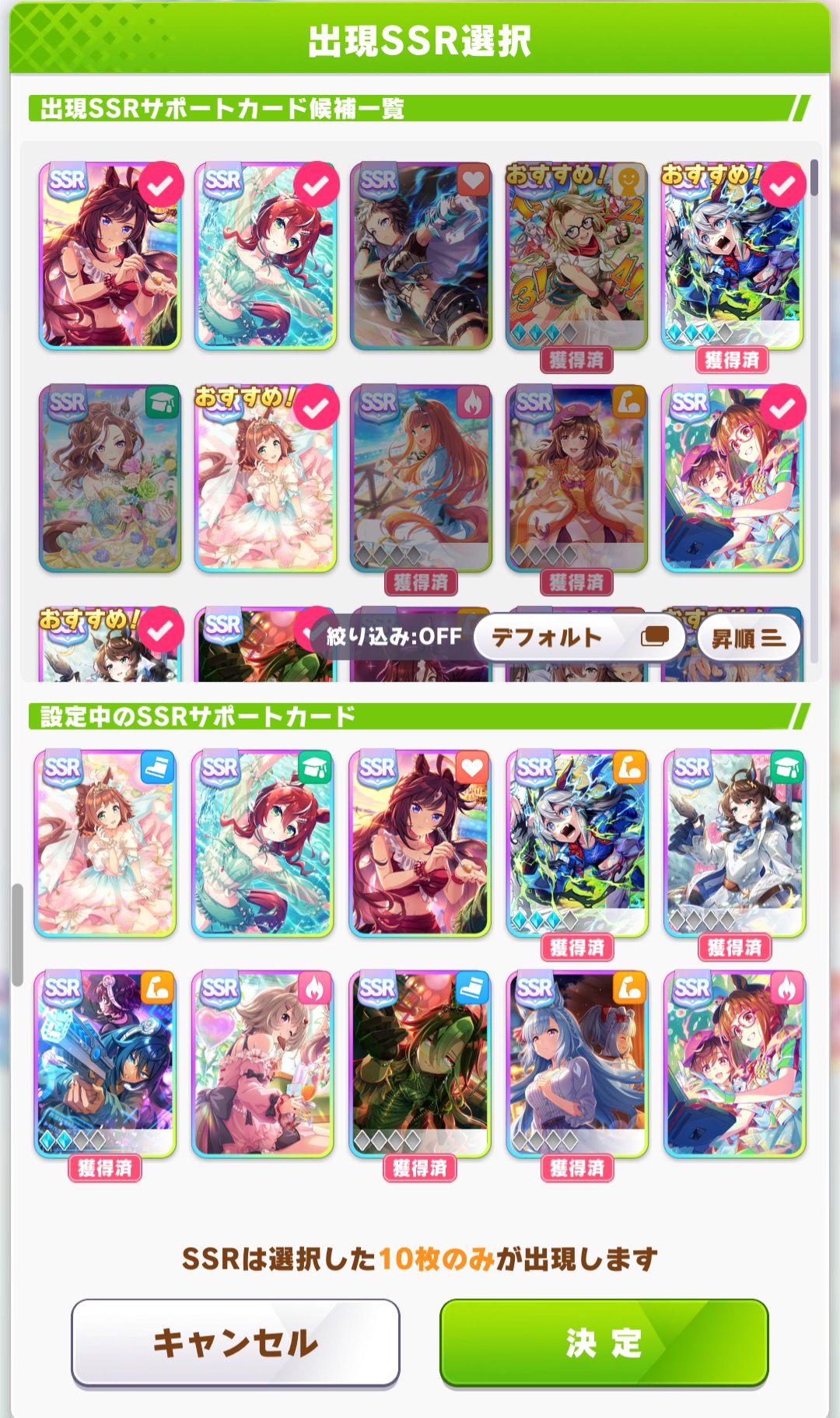The width and height of the screenshot is (840, 1418).
Task: Deselect the checked red-haired mermaid candidate card
Action: tap(265, 257)
